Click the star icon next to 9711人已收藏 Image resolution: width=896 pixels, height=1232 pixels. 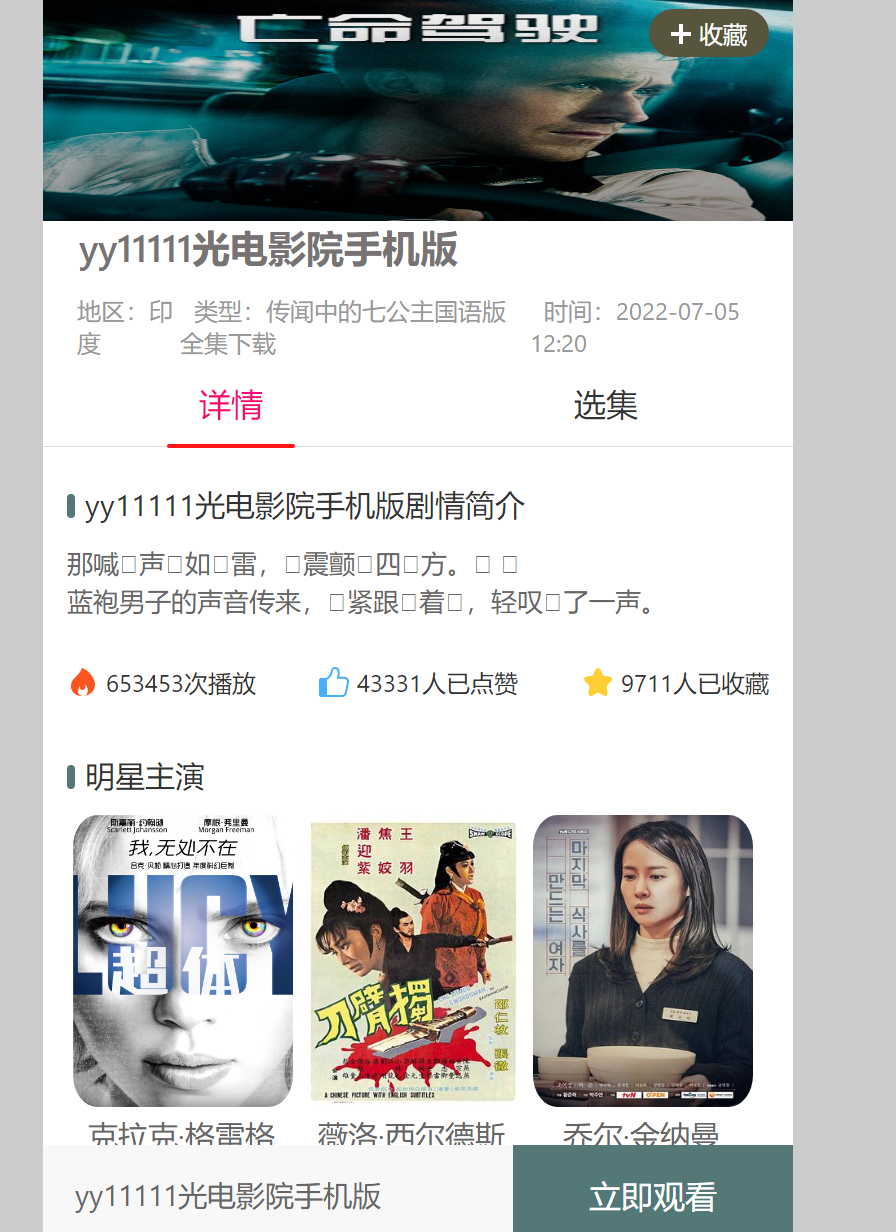point(598,682)
